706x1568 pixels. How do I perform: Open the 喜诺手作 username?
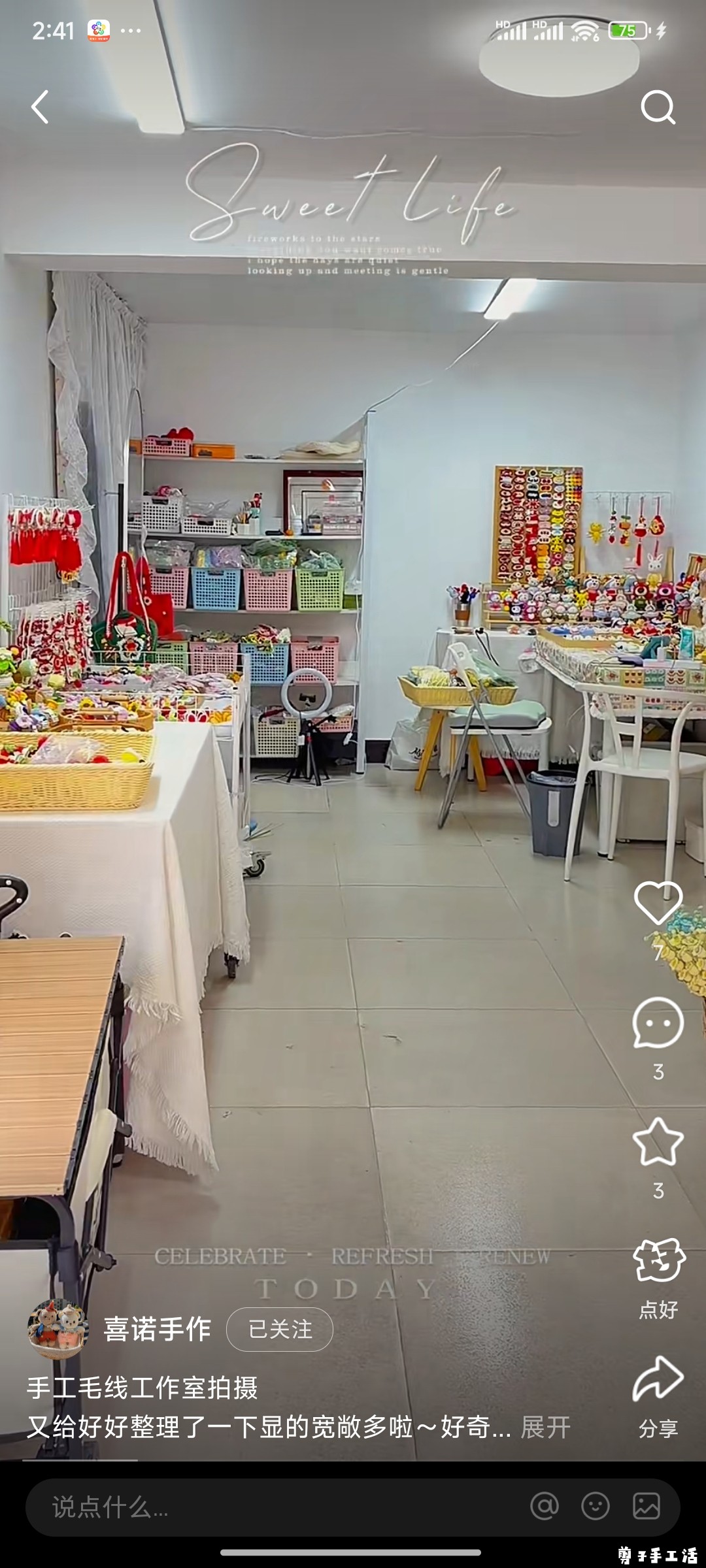pos(157,1329)
